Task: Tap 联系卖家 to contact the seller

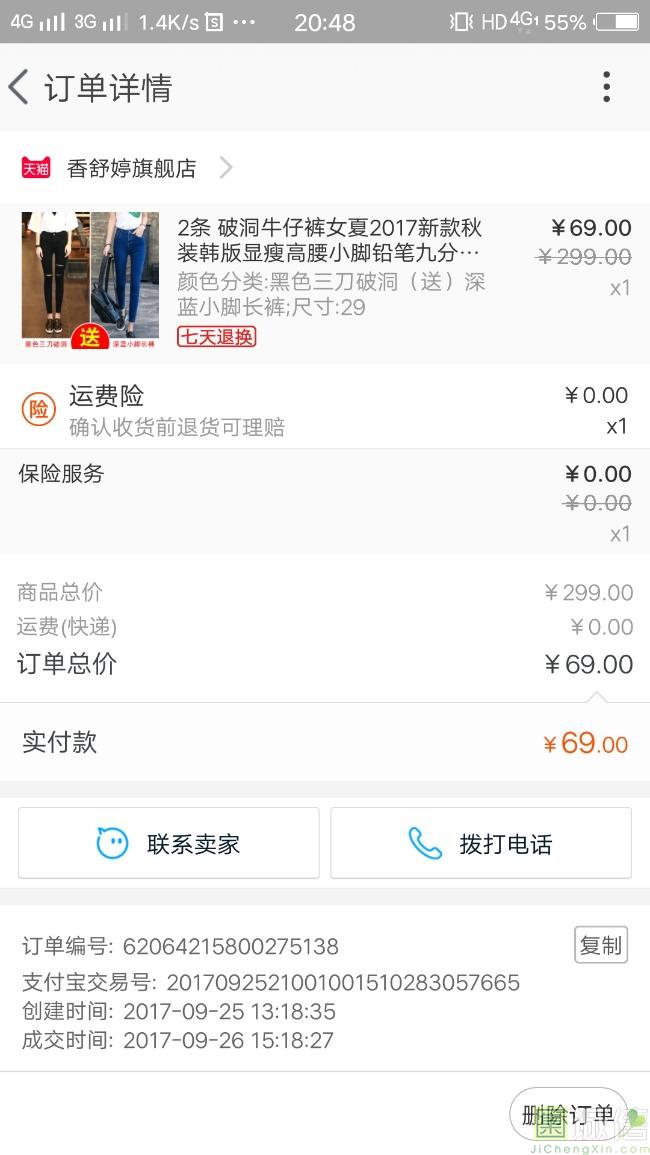Action: click(x=169, y=843)
